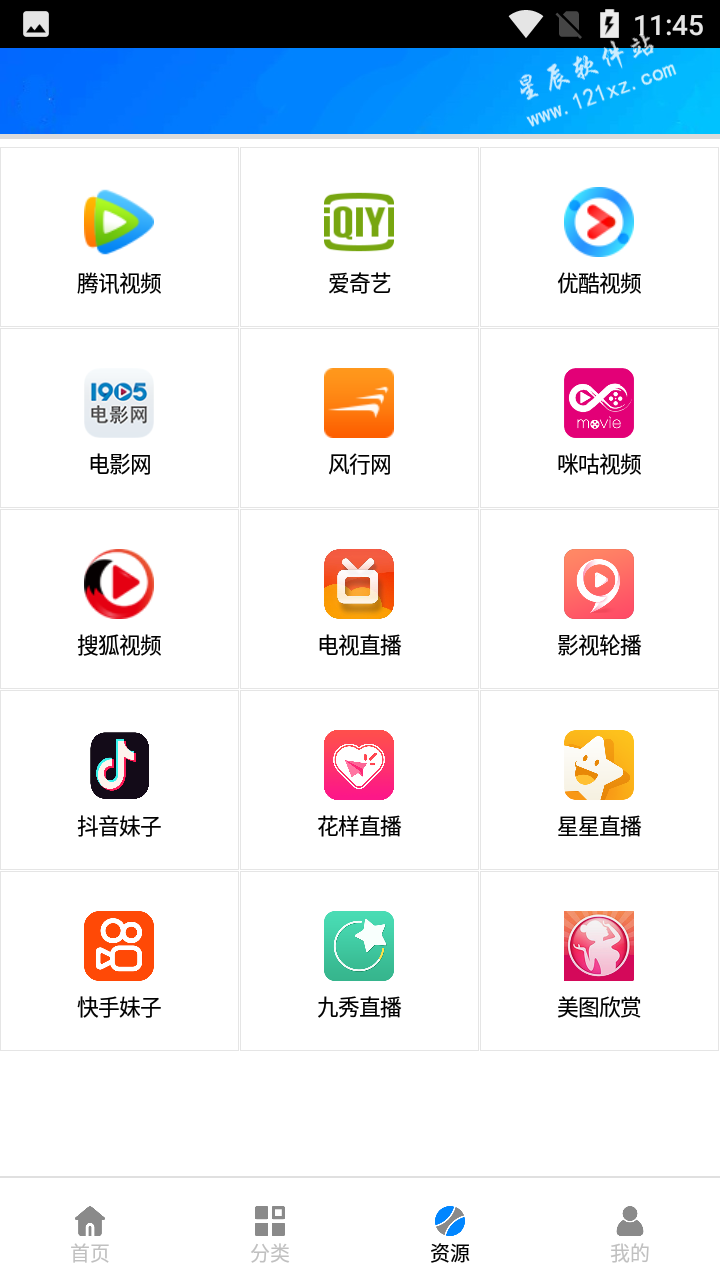This screenshot has height=1280, width=720.
Task: Open the 花样直播 grid item
Action: (359, 781)
